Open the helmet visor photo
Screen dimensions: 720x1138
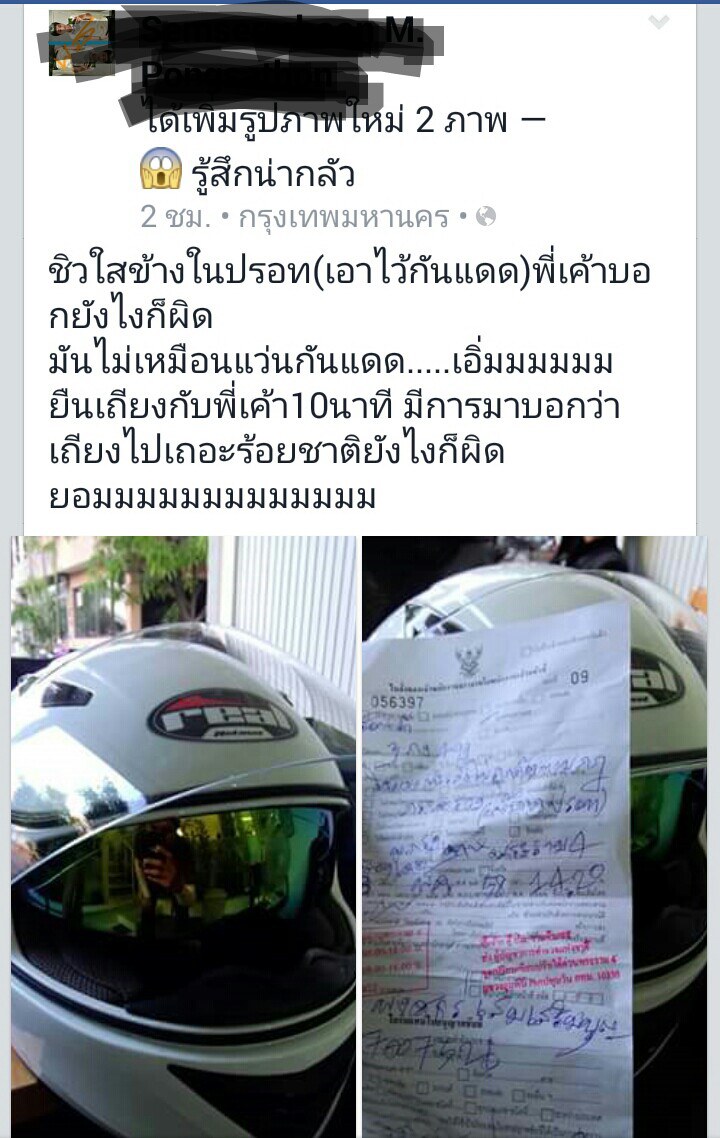coord(183,836)
